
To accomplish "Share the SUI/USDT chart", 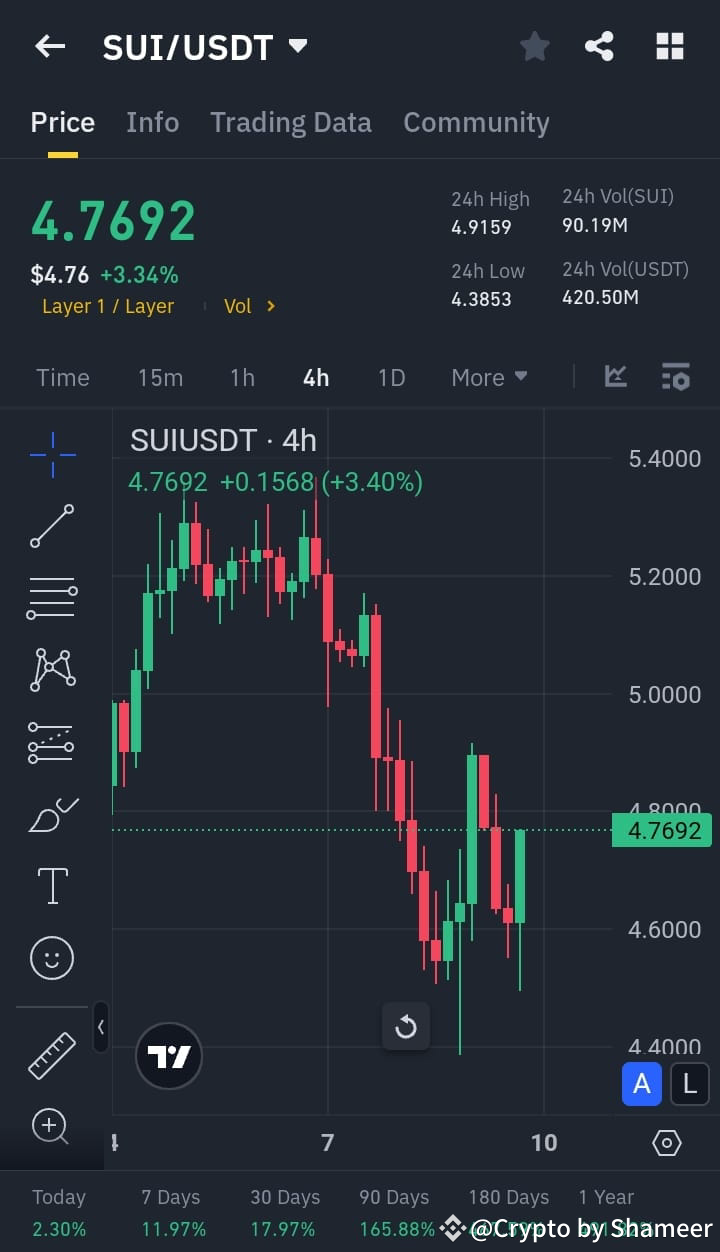I will click(599, 46).
